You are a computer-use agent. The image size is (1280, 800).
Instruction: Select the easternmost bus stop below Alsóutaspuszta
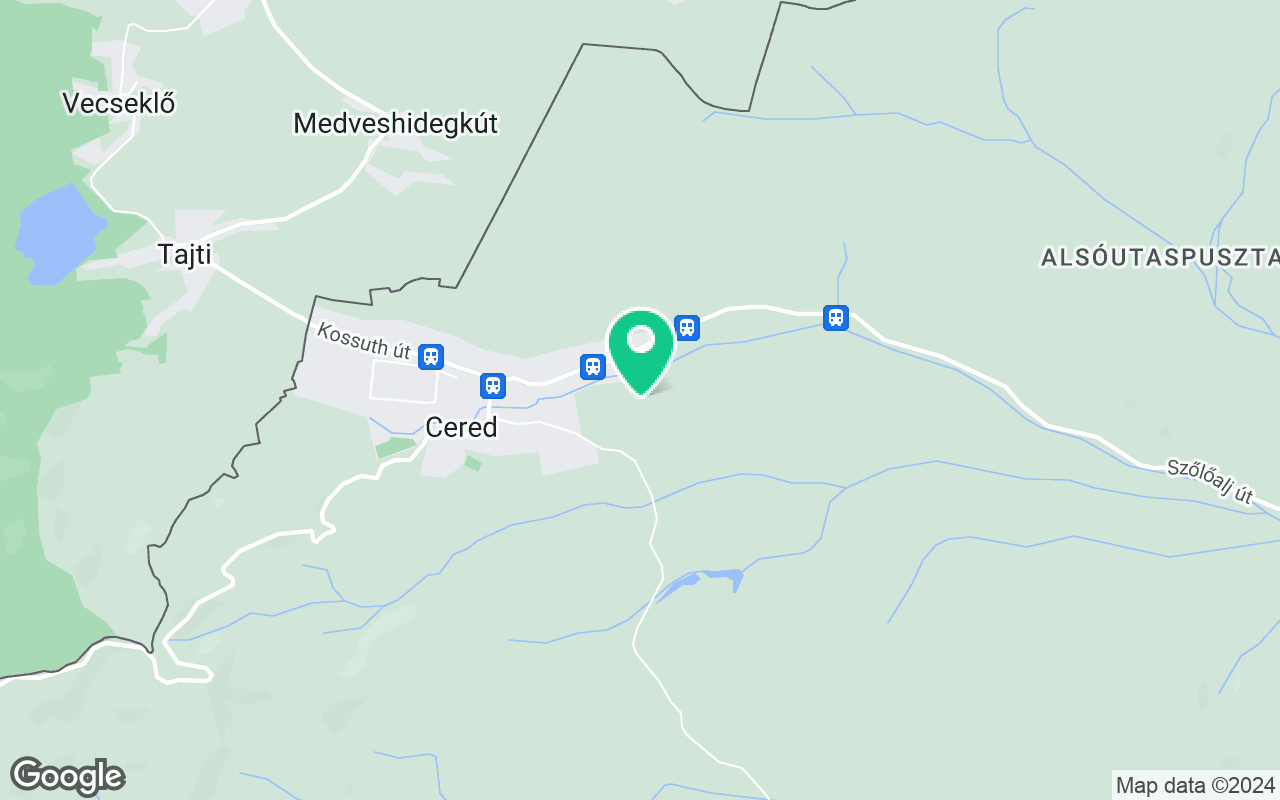pyautogui.click(x=836, y=318)
